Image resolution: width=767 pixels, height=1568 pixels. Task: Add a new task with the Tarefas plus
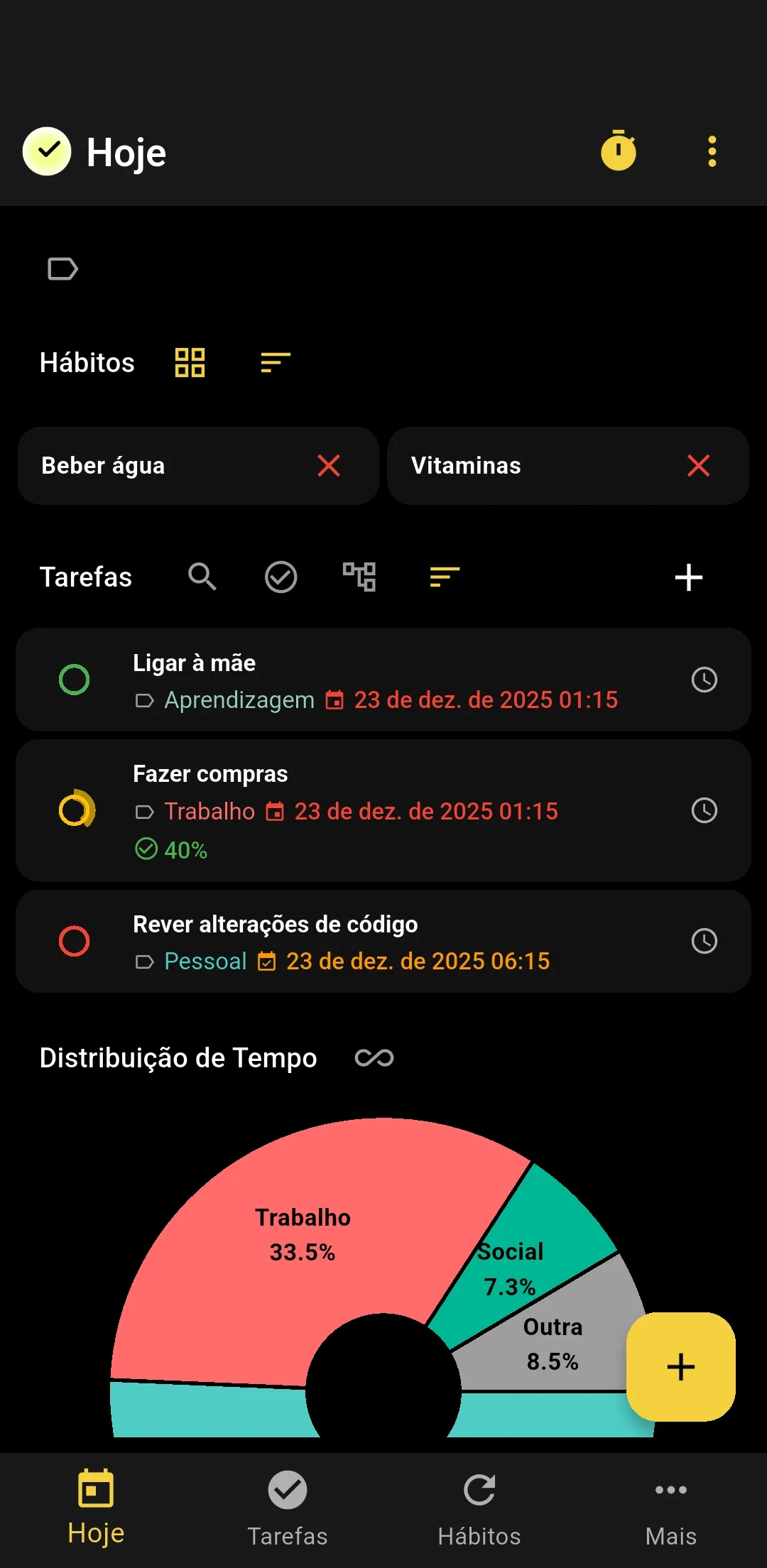tap(688, 577)
